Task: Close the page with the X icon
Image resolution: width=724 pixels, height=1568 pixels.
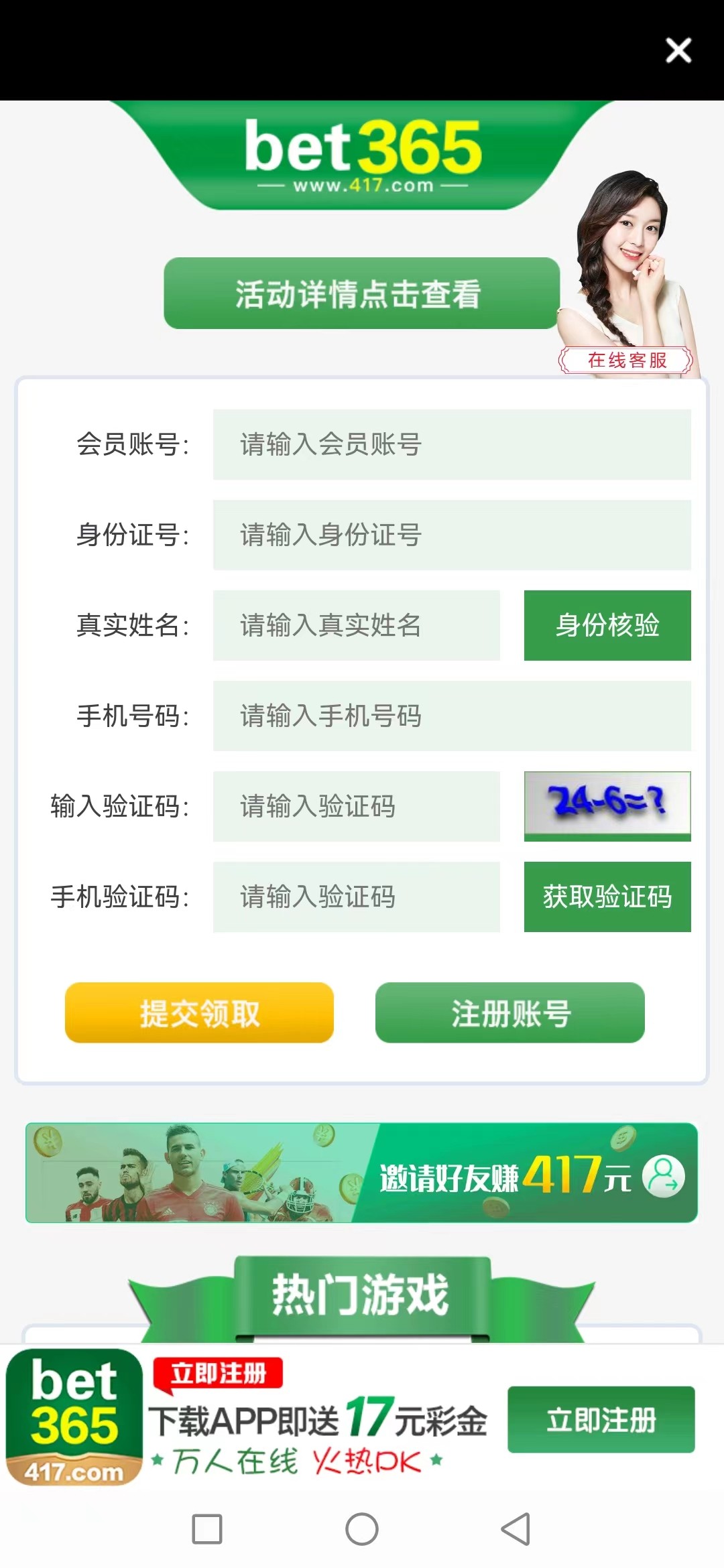Action: click(x=678, y=50)
